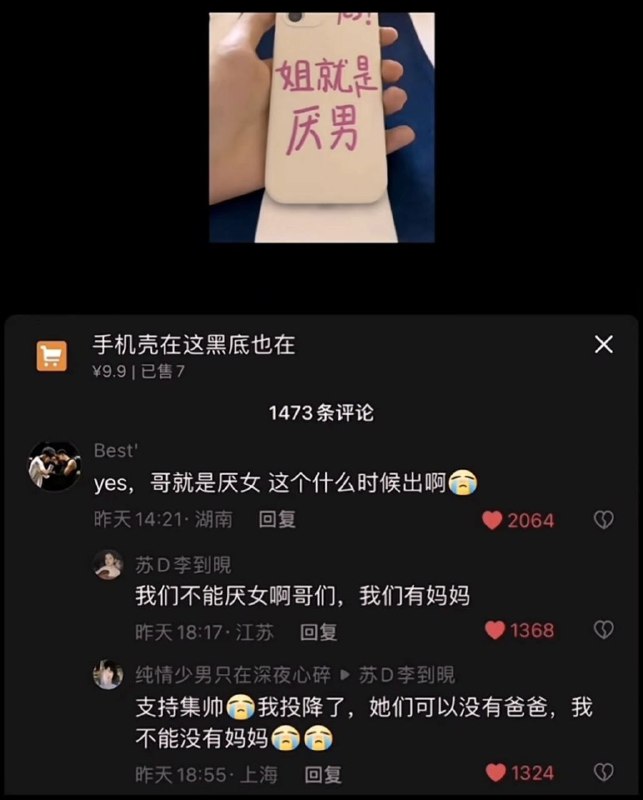Viewport: 643px width, 800px height.
Task: Reply to Best' comment
Action: [277, 520]
